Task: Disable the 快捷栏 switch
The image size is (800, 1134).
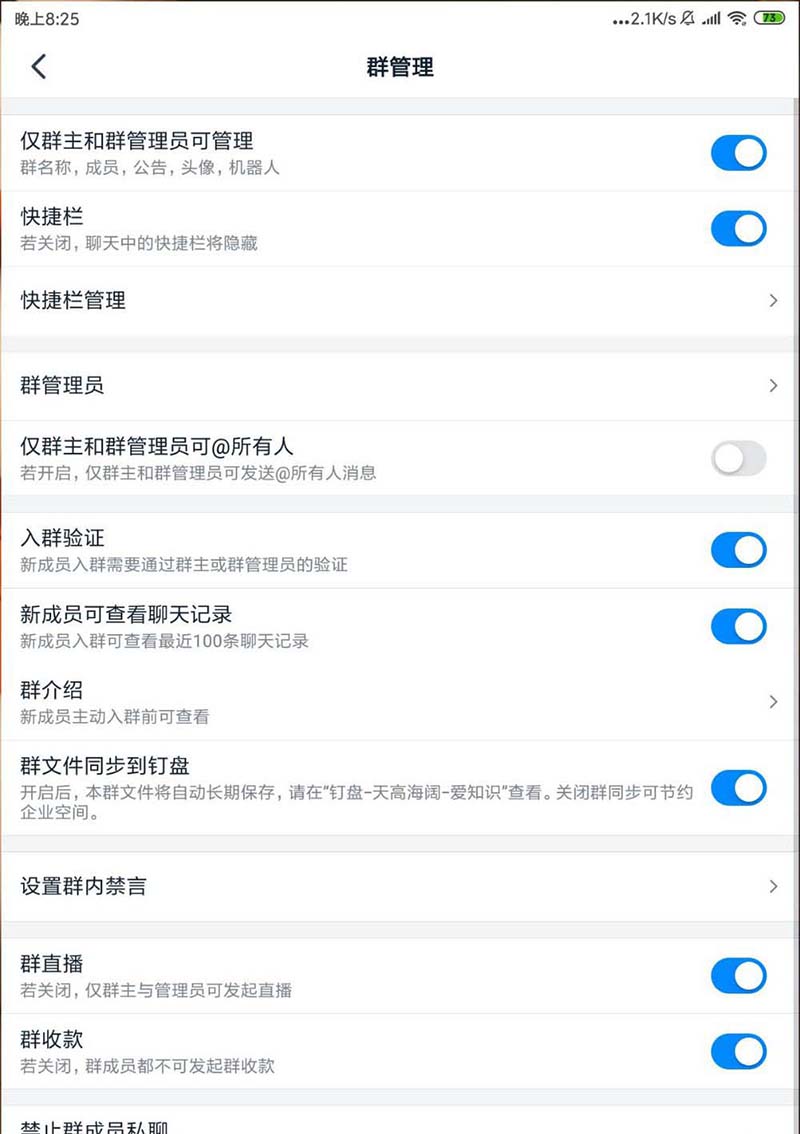Action: (x=738, y=229)
